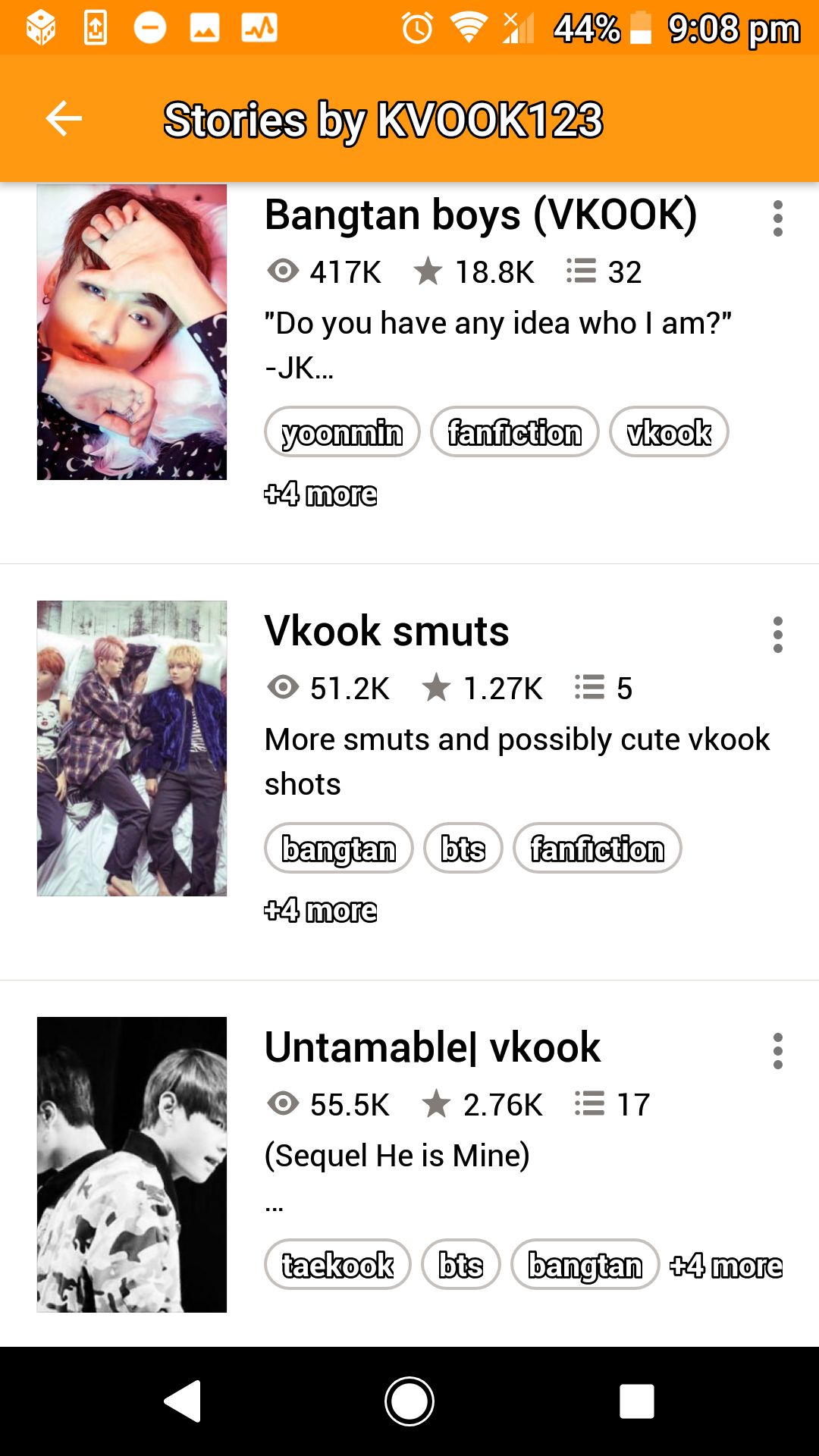
Task: Open overflow menu for Untamable| vkook
Action: (x=777, y=1051)
